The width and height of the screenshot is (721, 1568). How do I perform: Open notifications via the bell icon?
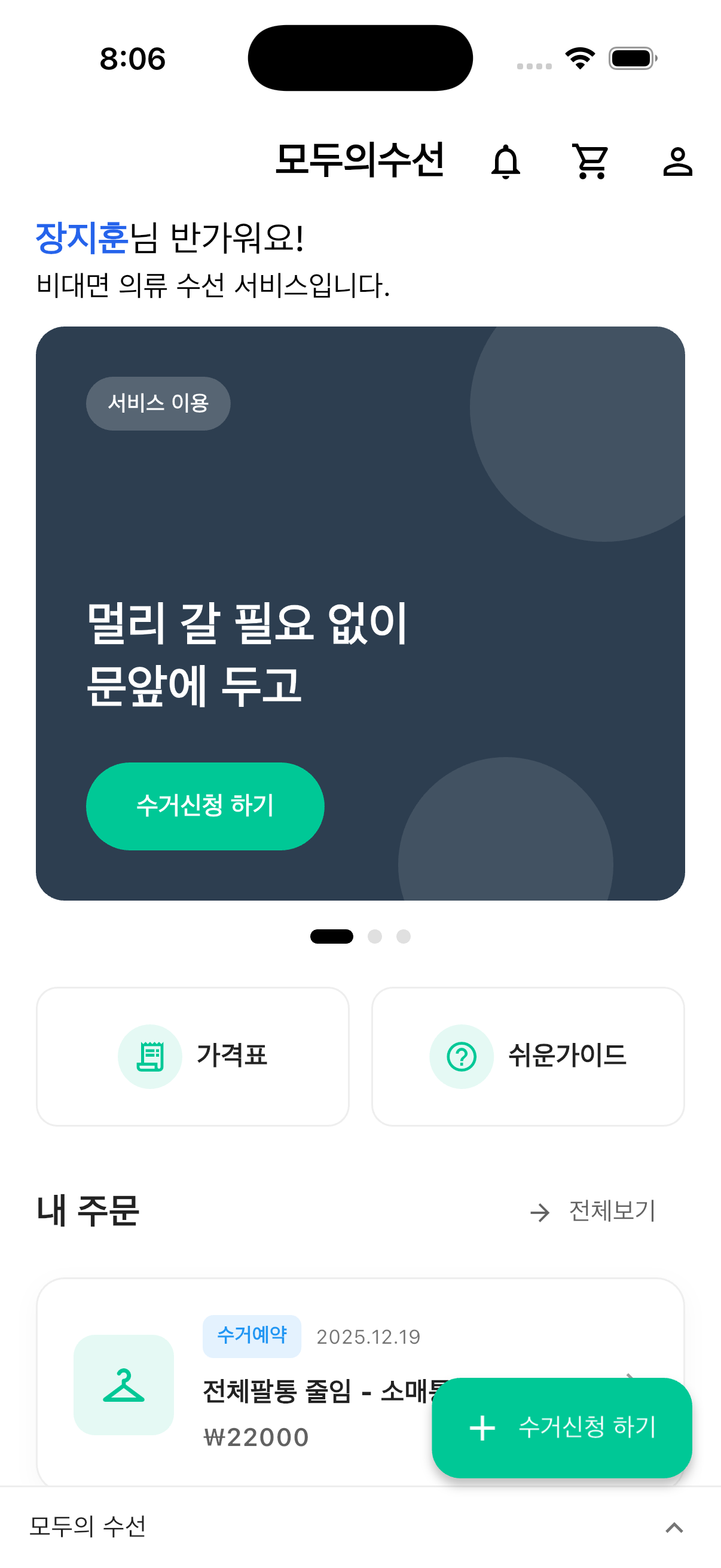[x=507, y=162]
